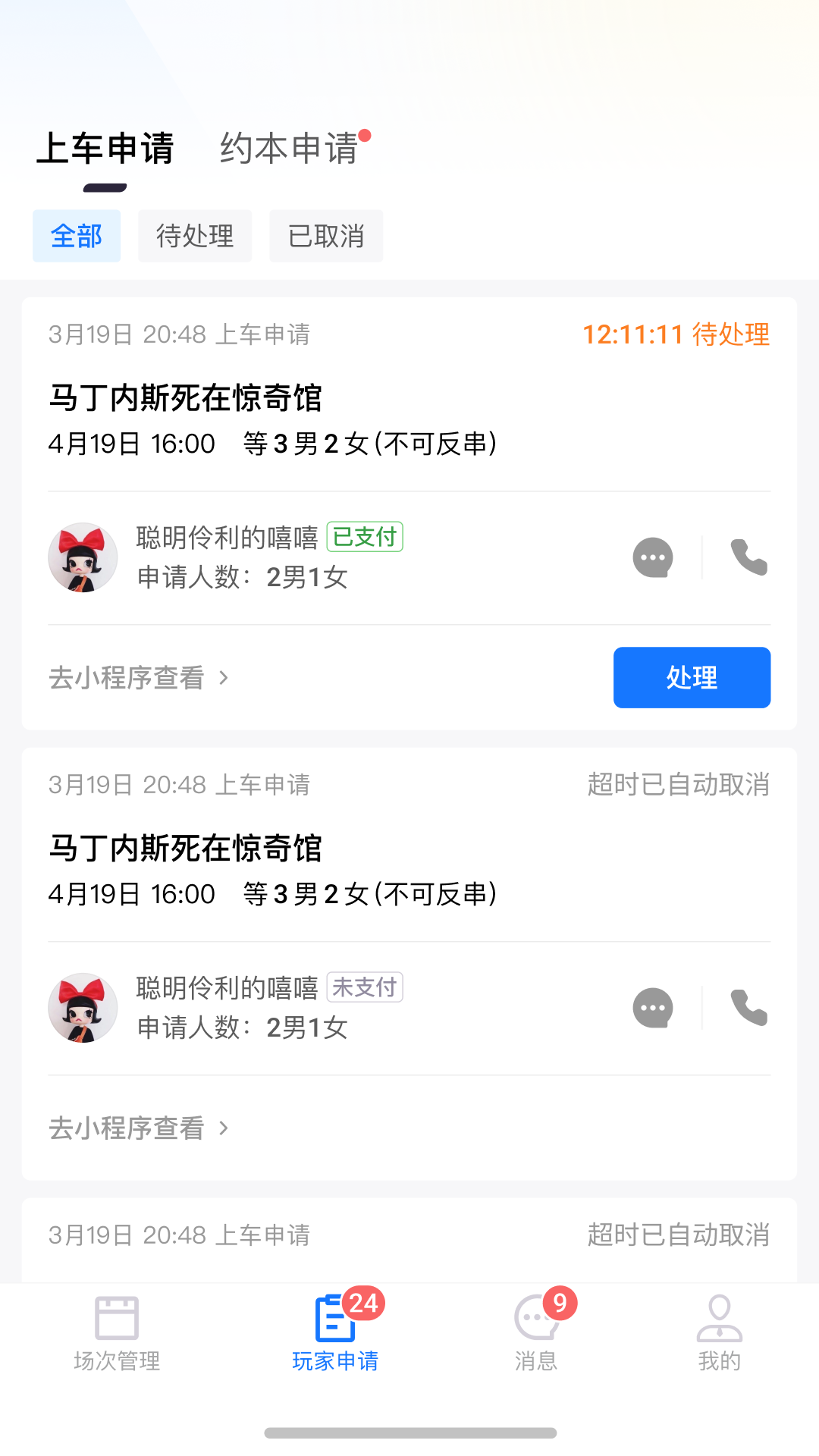This screenshot has width=819, height=1456.
Task: Select the 玩家申请 clipboard icon showing 24 notifications
Action: pos(334,1319)
